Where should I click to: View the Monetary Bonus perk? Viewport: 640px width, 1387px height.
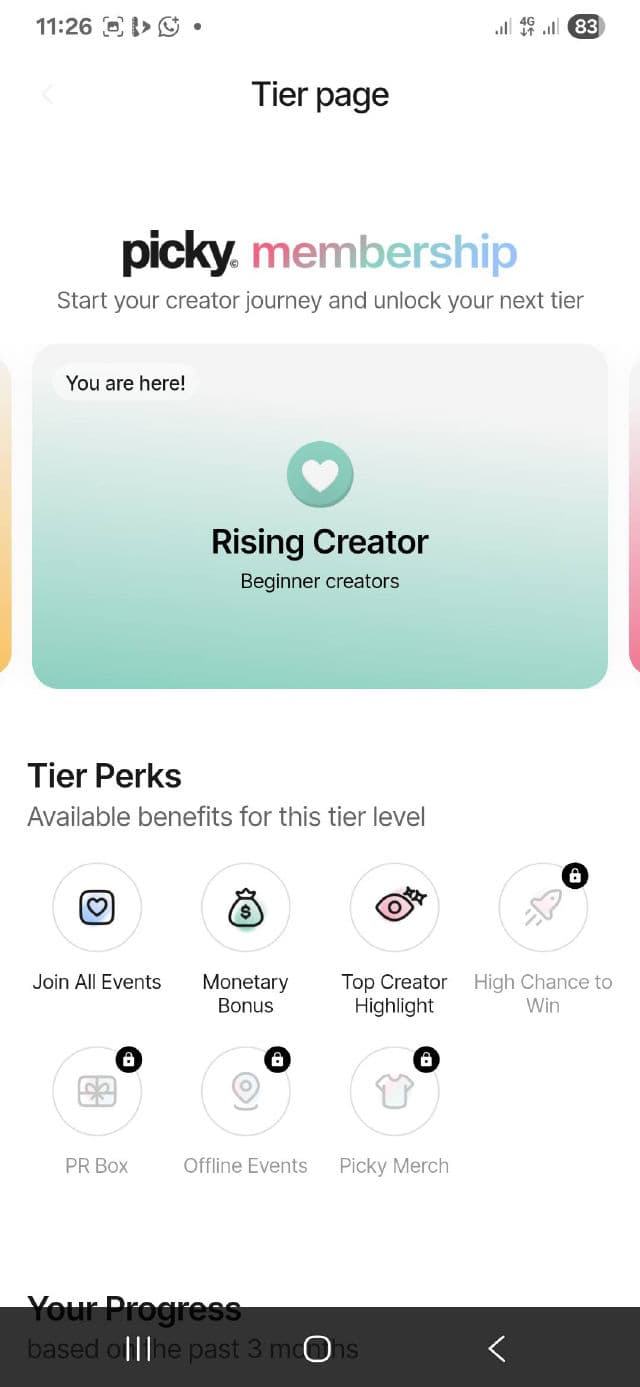pos(245,908)
